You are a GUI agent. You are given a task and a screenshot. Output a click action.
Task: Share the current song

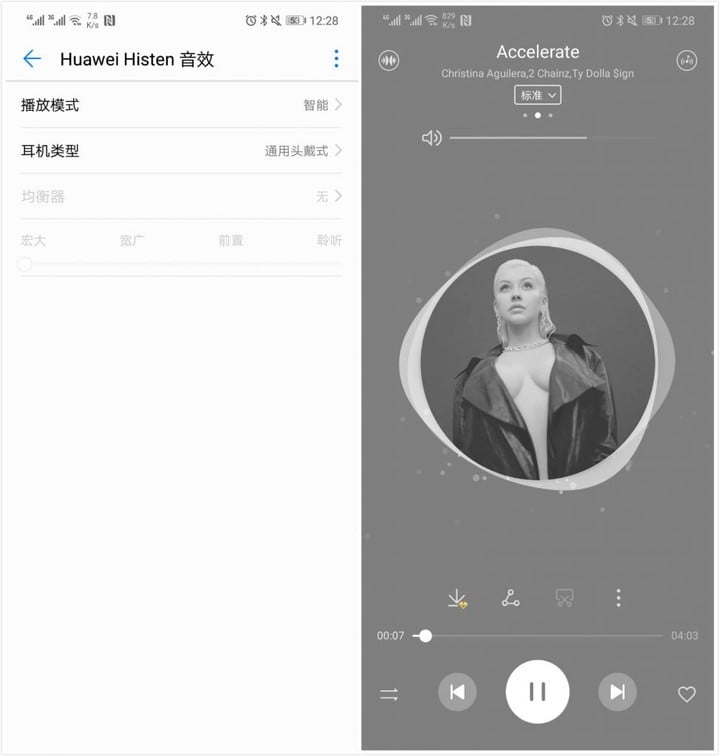click(511, 598)
